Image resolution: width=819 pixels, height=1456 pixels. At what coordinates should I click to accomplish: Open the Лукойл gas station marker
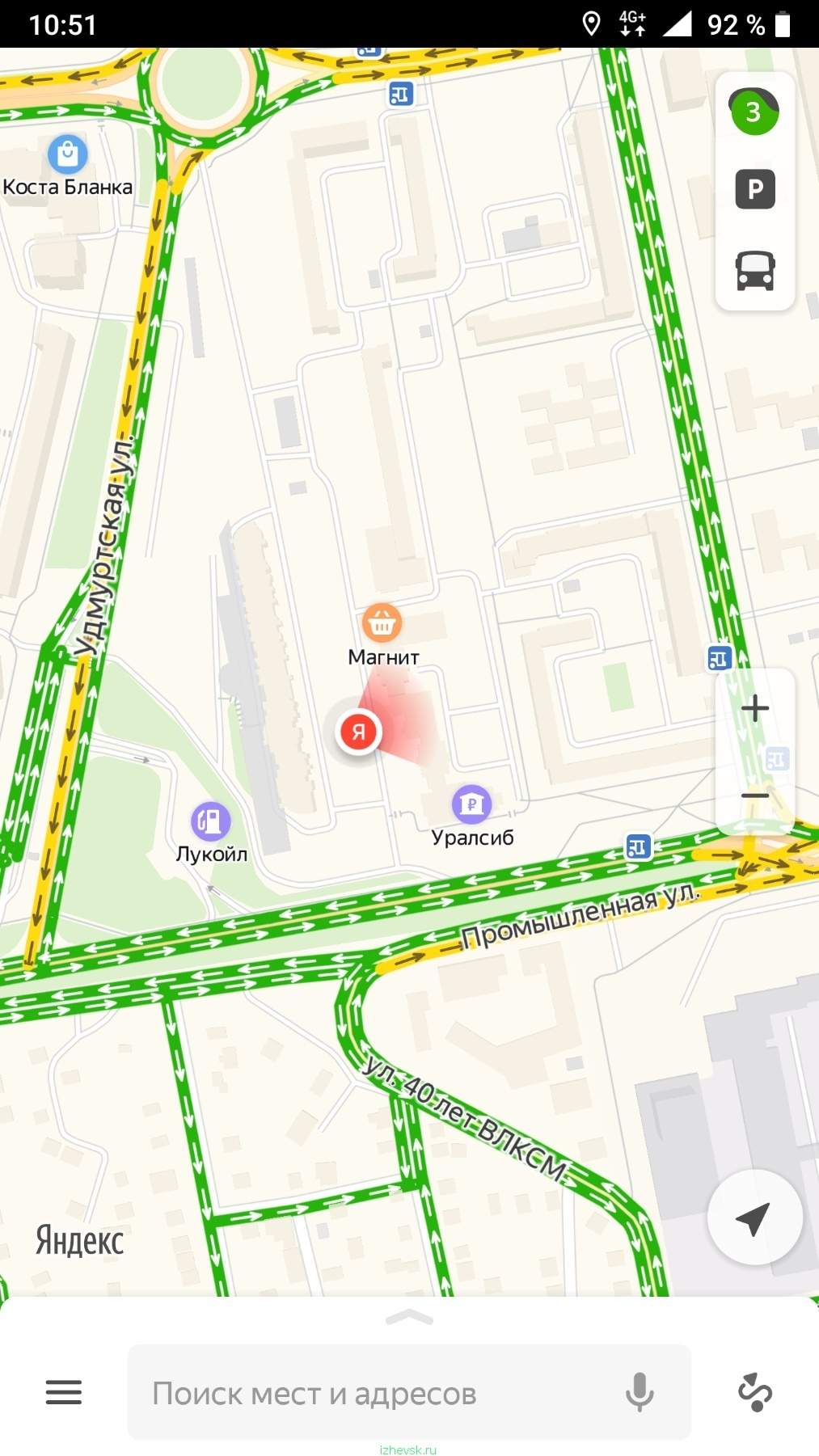[211, 821]
